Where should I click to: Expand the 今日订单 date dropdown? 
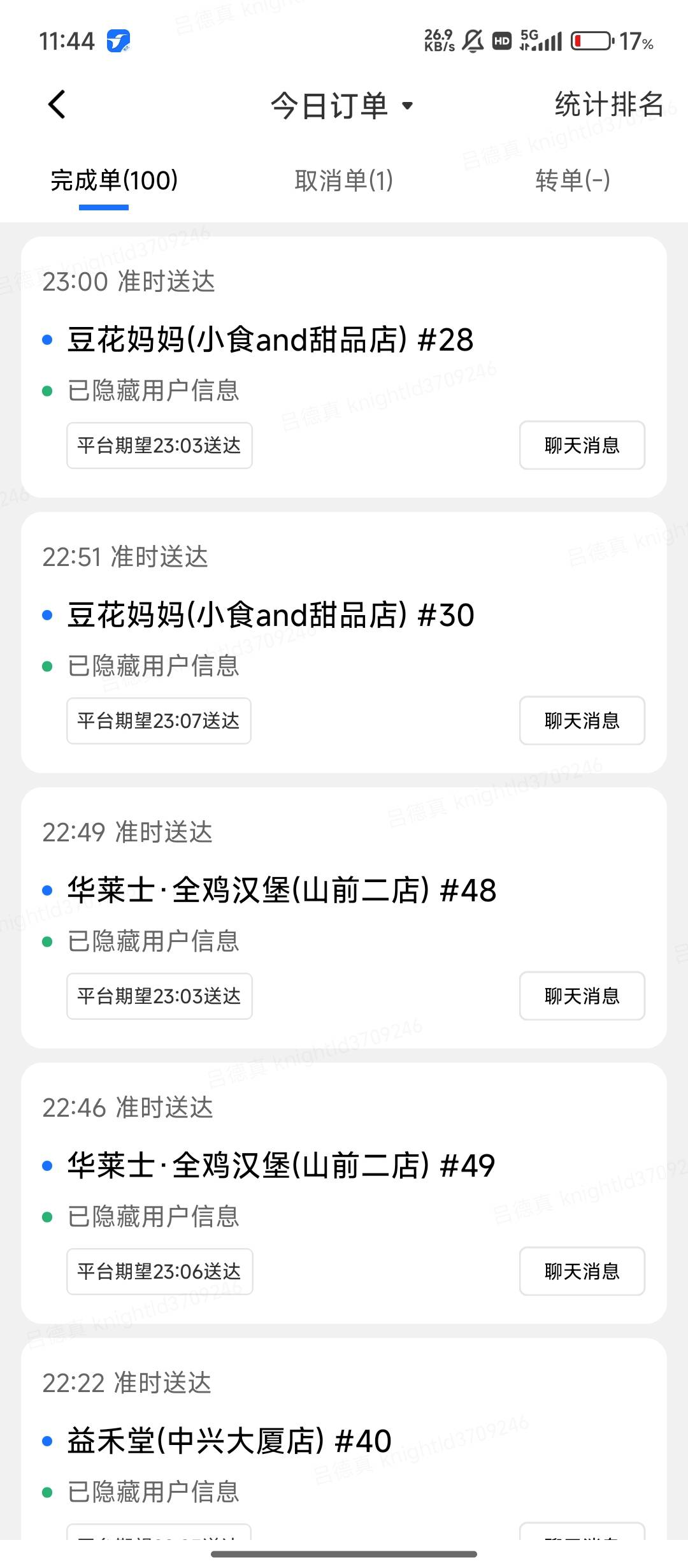(x=343, y=106)
